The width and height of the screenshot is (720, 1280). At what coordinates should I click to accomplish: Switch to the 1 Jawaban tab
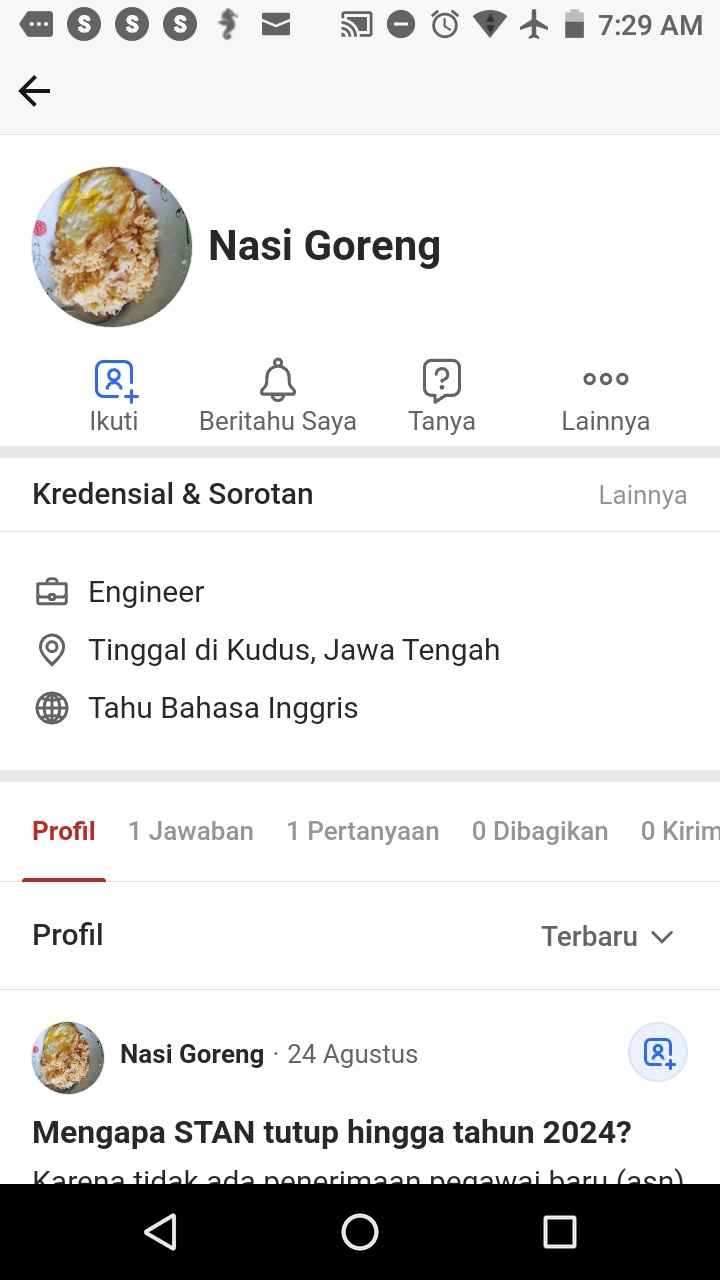(190, 831)
